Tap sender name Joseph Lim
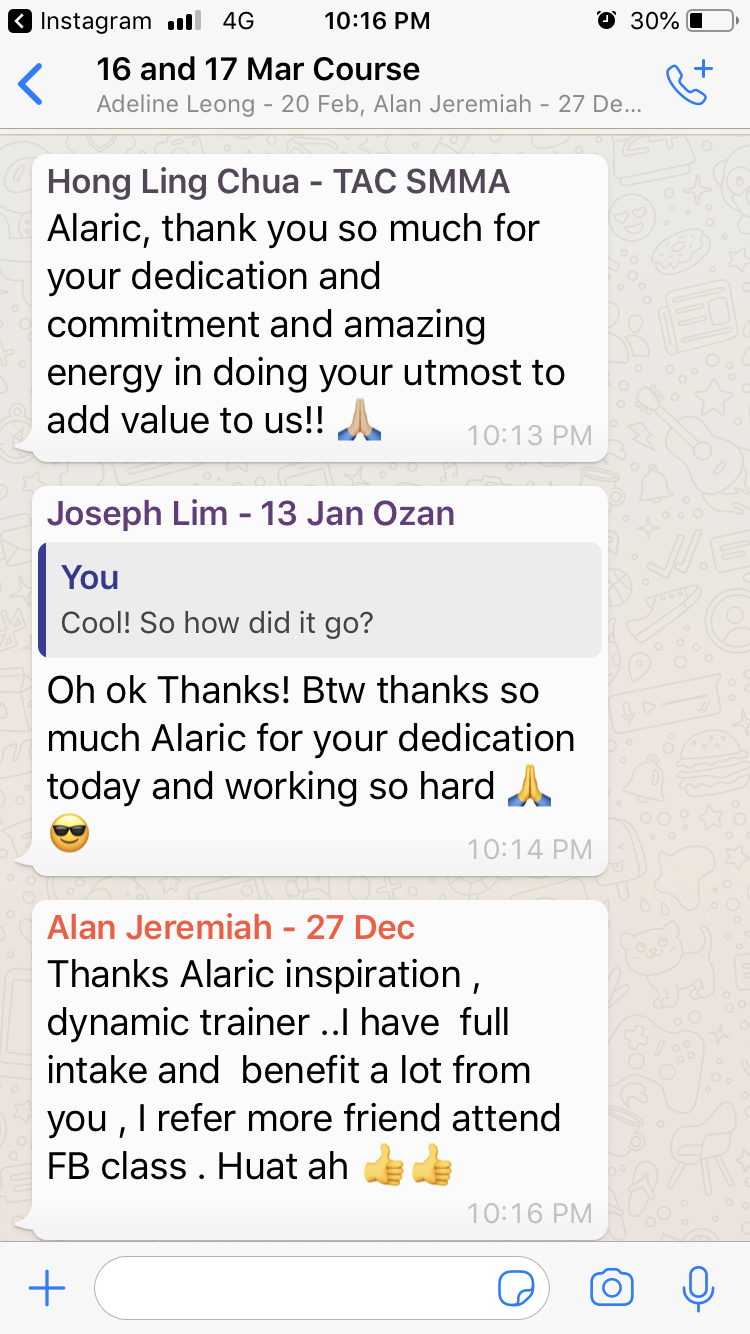Viewport: 750px width, 1334px height. coord(250,513)
